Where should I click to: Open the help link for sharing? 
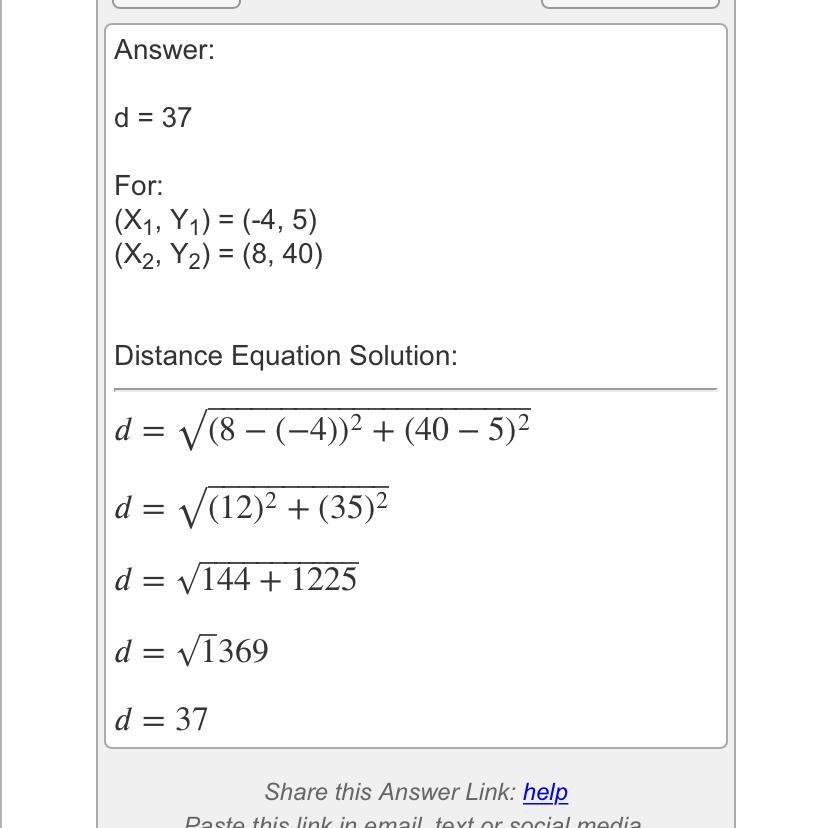coord(545,792)
